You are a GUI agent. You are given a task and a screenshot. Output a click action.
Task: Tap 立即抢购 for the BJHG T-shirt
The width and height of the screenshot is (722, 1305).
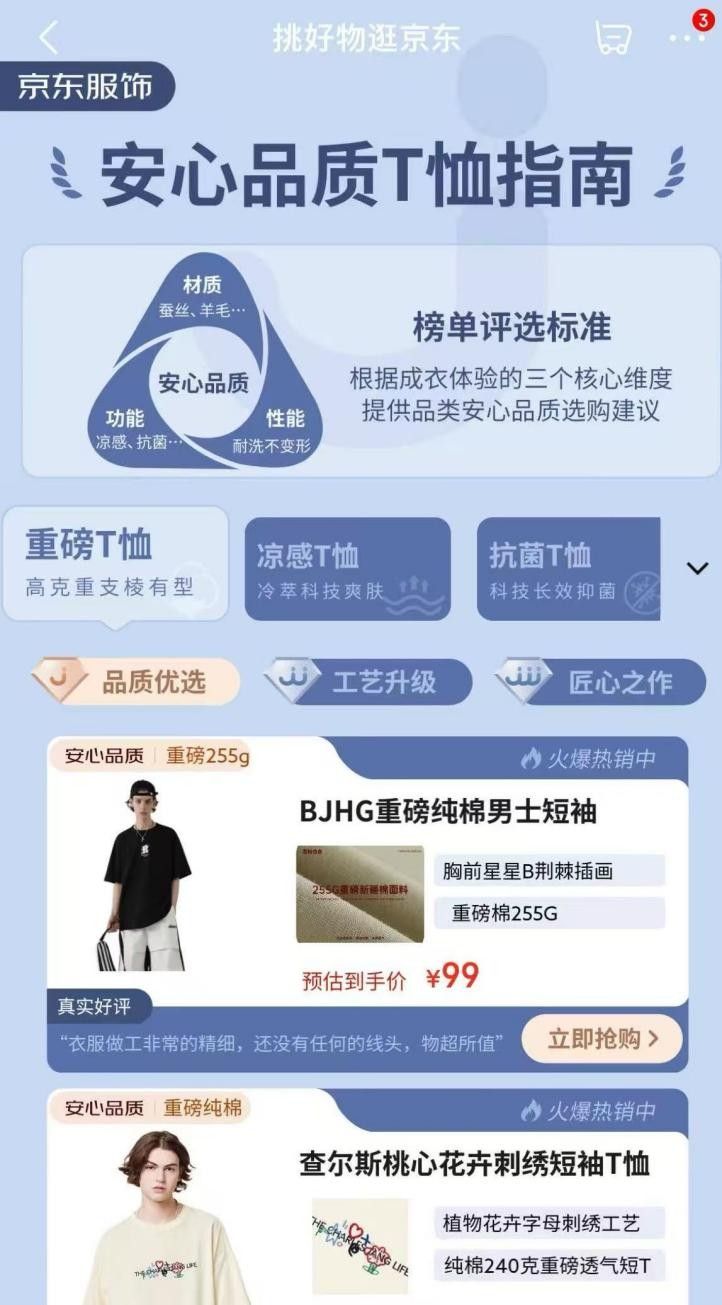pyautogui.click(x=602, y=1038)
